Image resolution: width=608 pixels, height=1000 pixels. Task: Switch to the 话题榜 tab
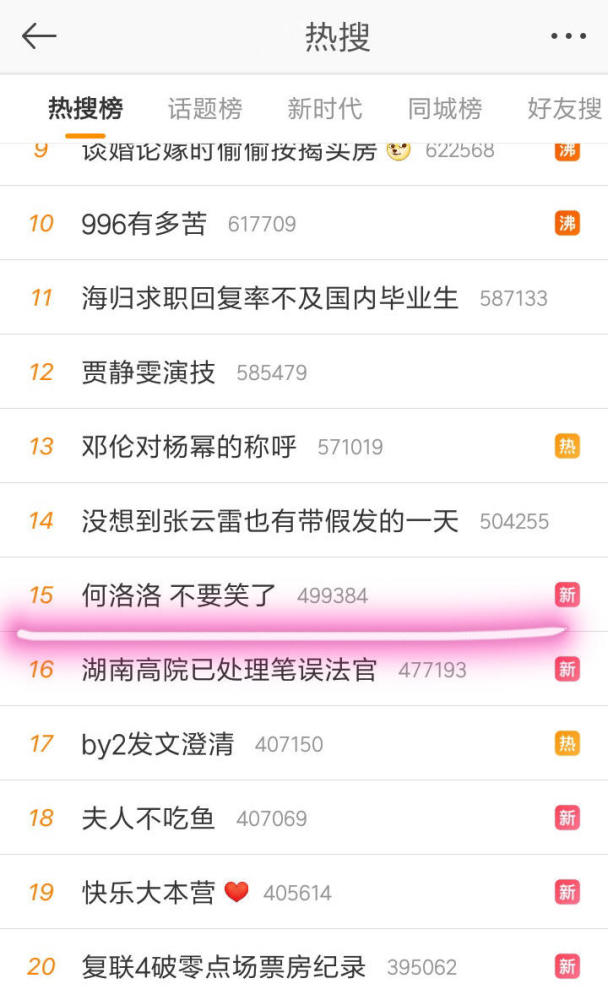pos(204,108)
